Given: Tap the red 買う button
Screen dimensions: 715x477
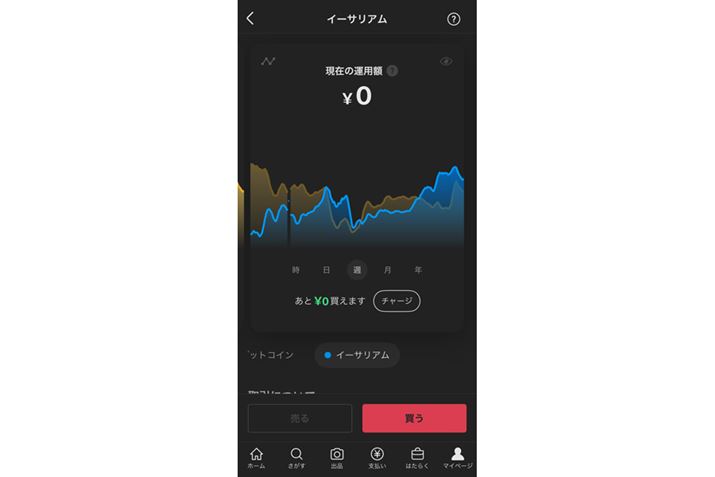Looking at the screenshot, I should (414, 418).
